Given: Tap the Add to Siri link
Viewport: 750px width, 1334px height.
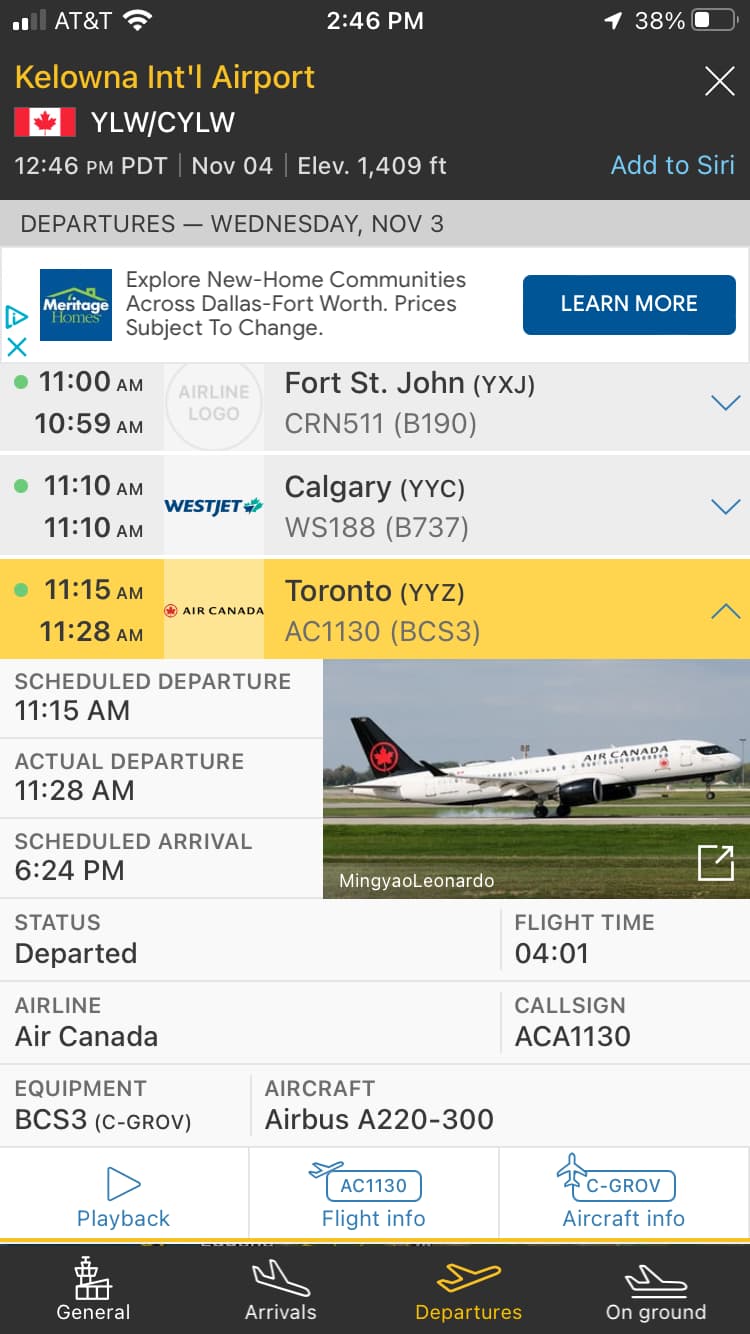Looking at the screenshot, I should [x=672, y=165].
